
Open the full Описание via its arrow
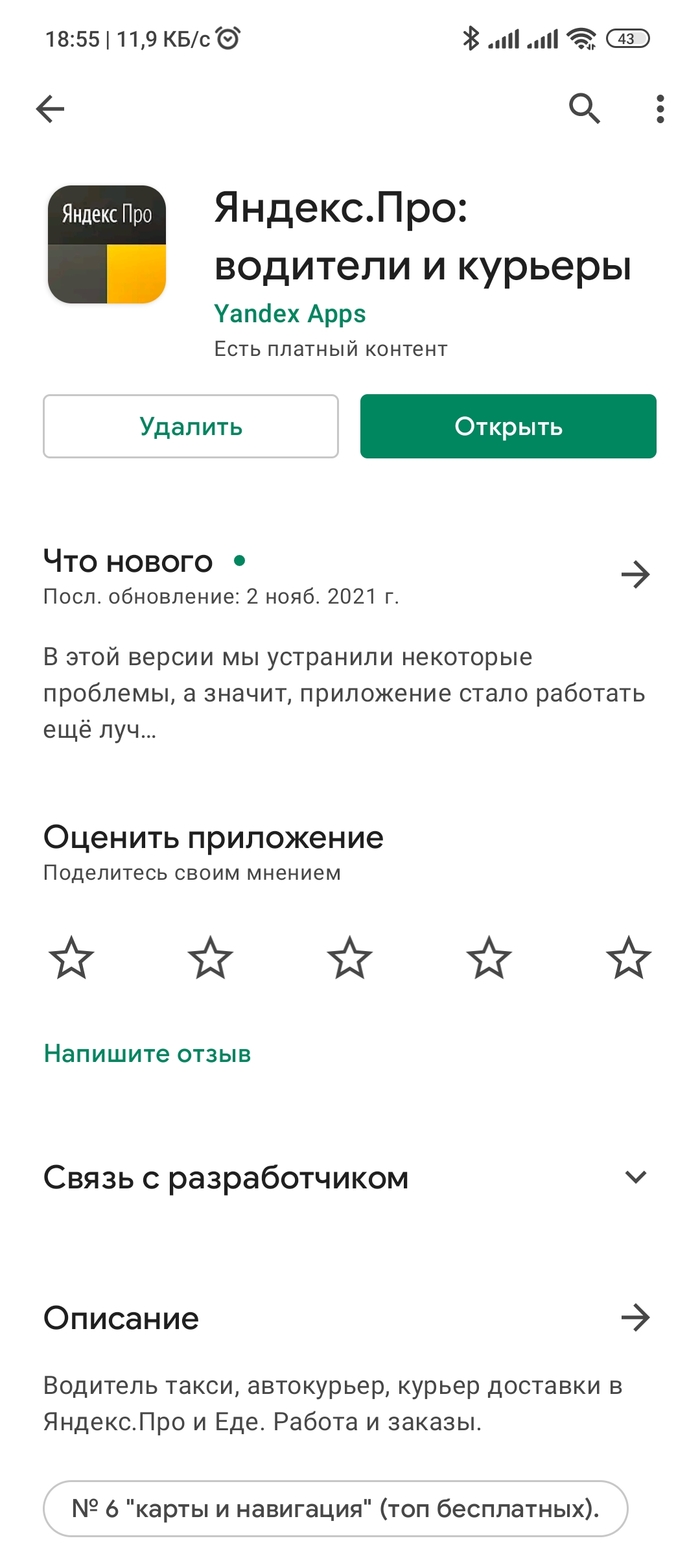point(635,1318)
